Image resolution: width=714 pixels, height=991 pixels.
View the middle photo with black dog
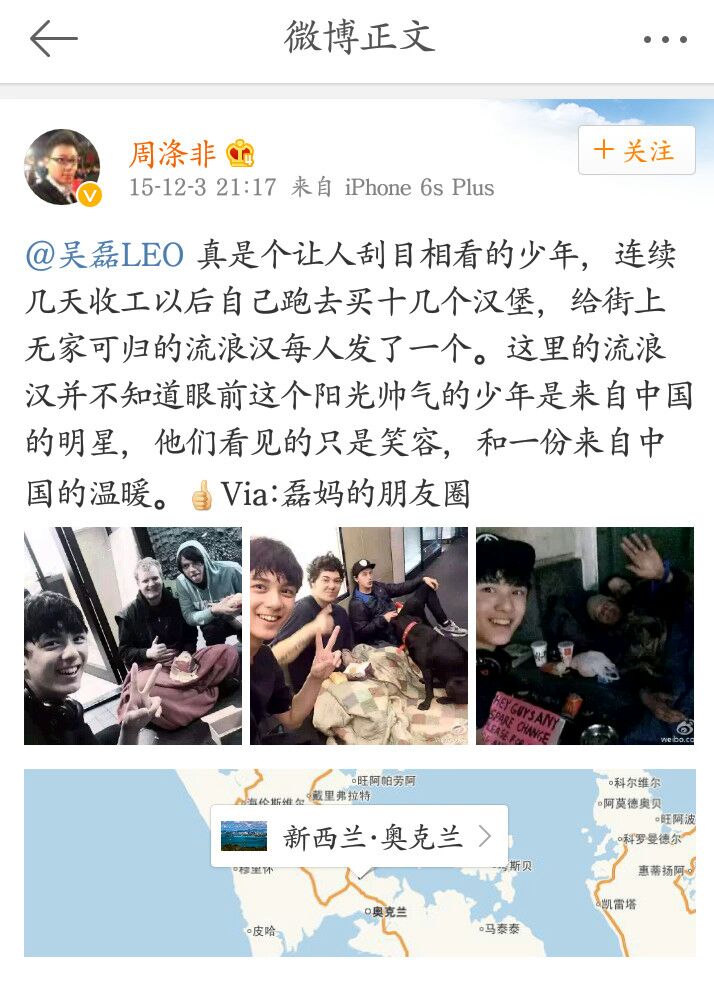click(x=358, y=636)
